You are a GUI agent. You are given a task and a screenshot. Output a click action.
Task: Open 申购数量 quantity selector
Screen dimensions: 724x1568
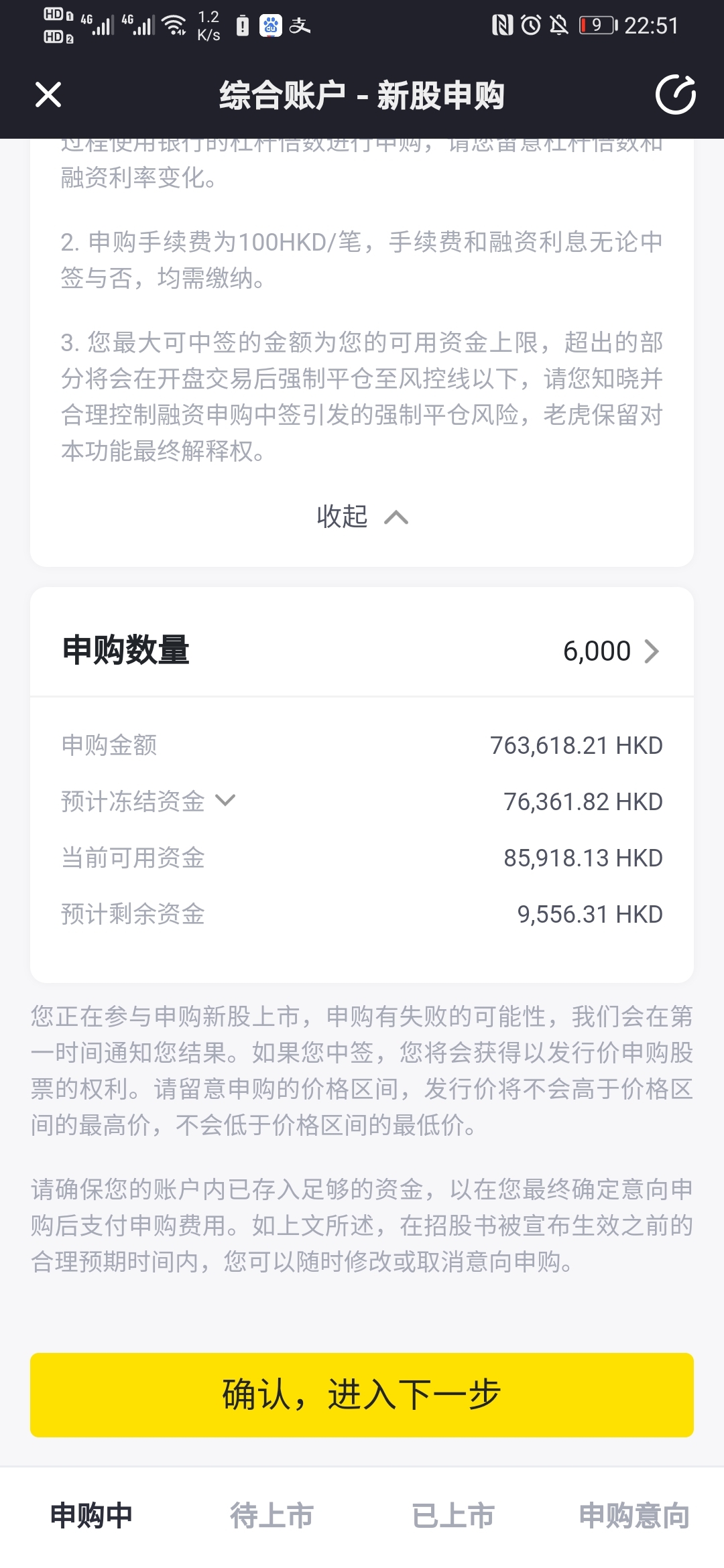(362, 651)
